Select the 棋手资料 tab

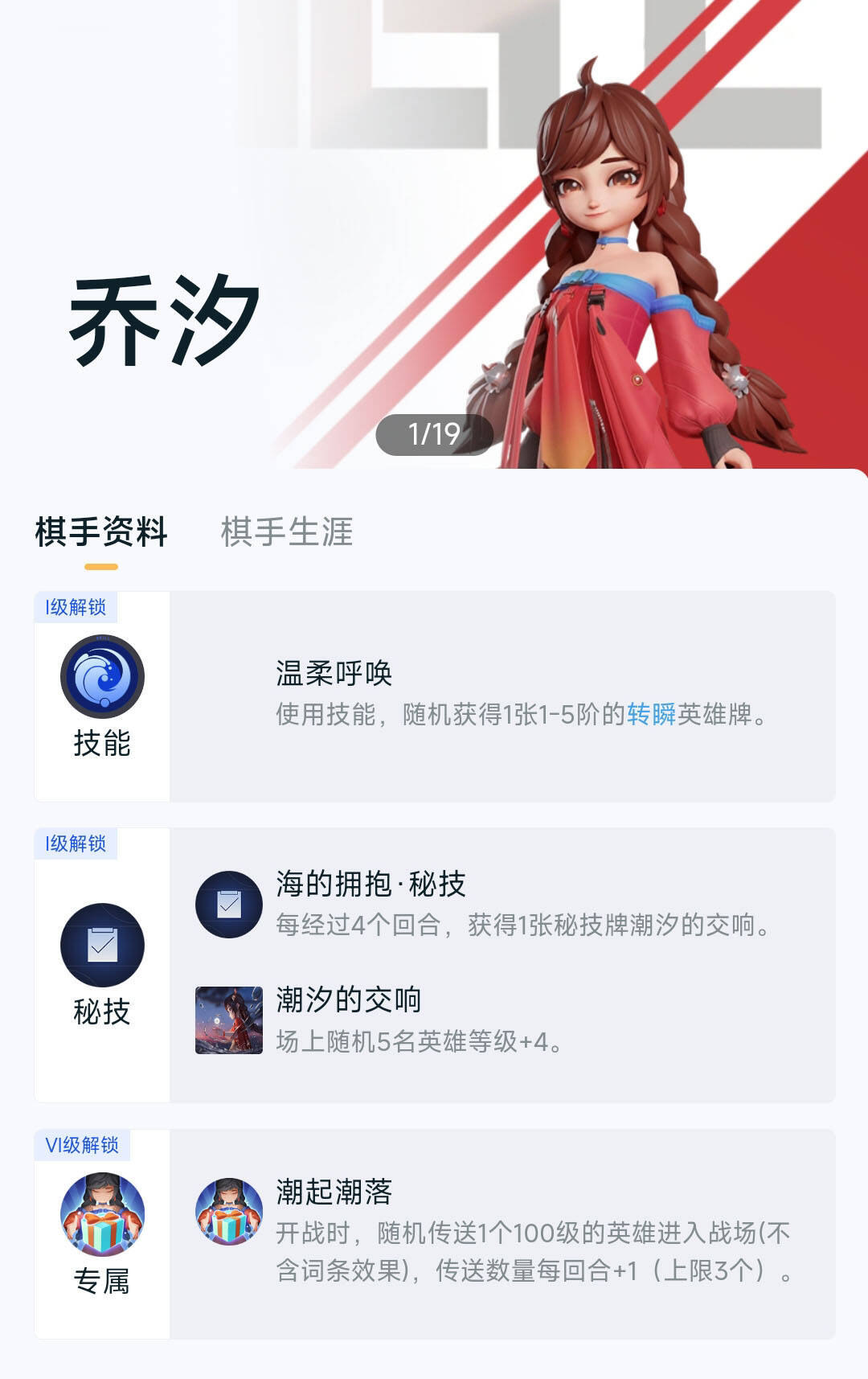101,532
